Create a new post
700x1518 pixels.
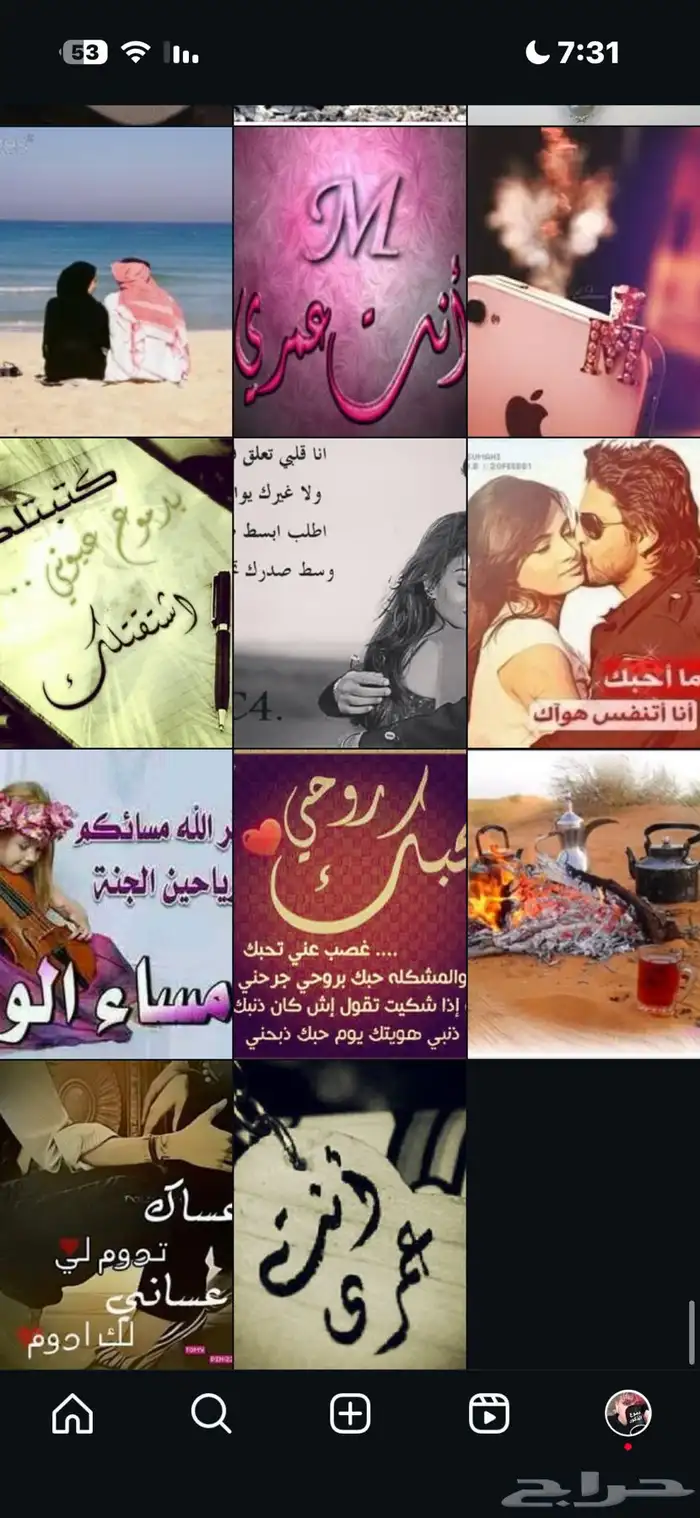[x=350, y=1414]
